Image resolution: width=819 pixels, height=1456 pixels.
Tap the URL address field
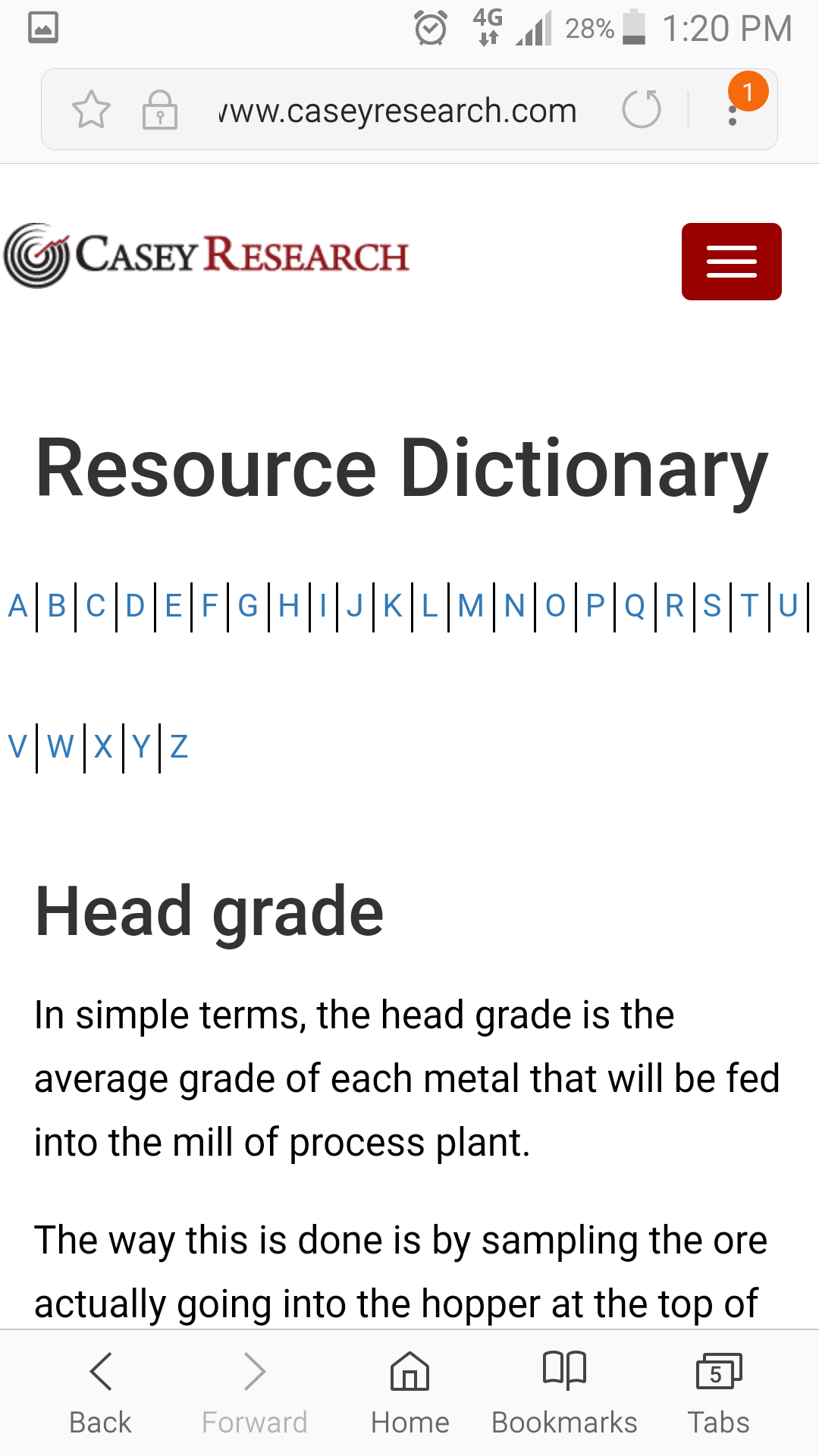click(397, 111)
